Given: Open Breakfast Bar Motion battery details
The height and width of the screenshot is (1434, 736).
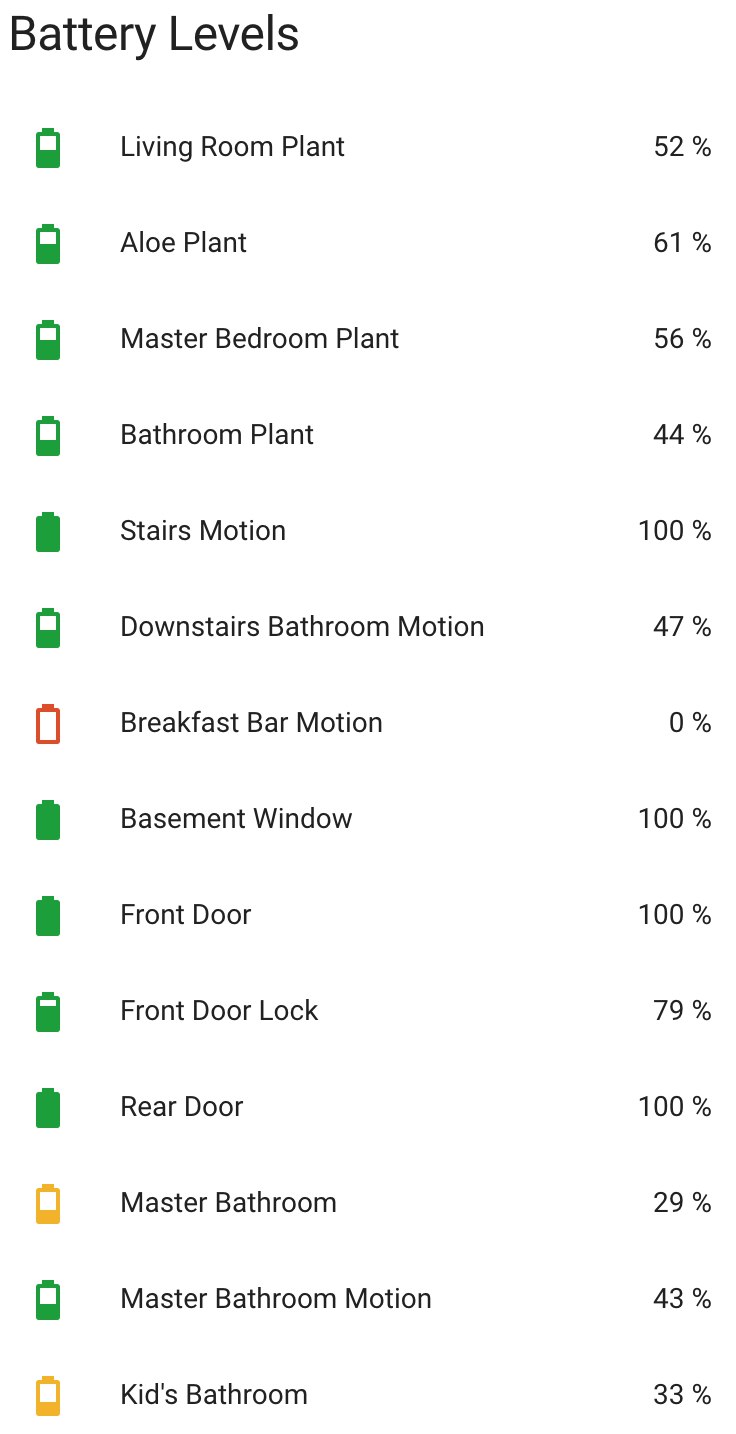Looking at the screenshot, I should [x=368, y=723].
